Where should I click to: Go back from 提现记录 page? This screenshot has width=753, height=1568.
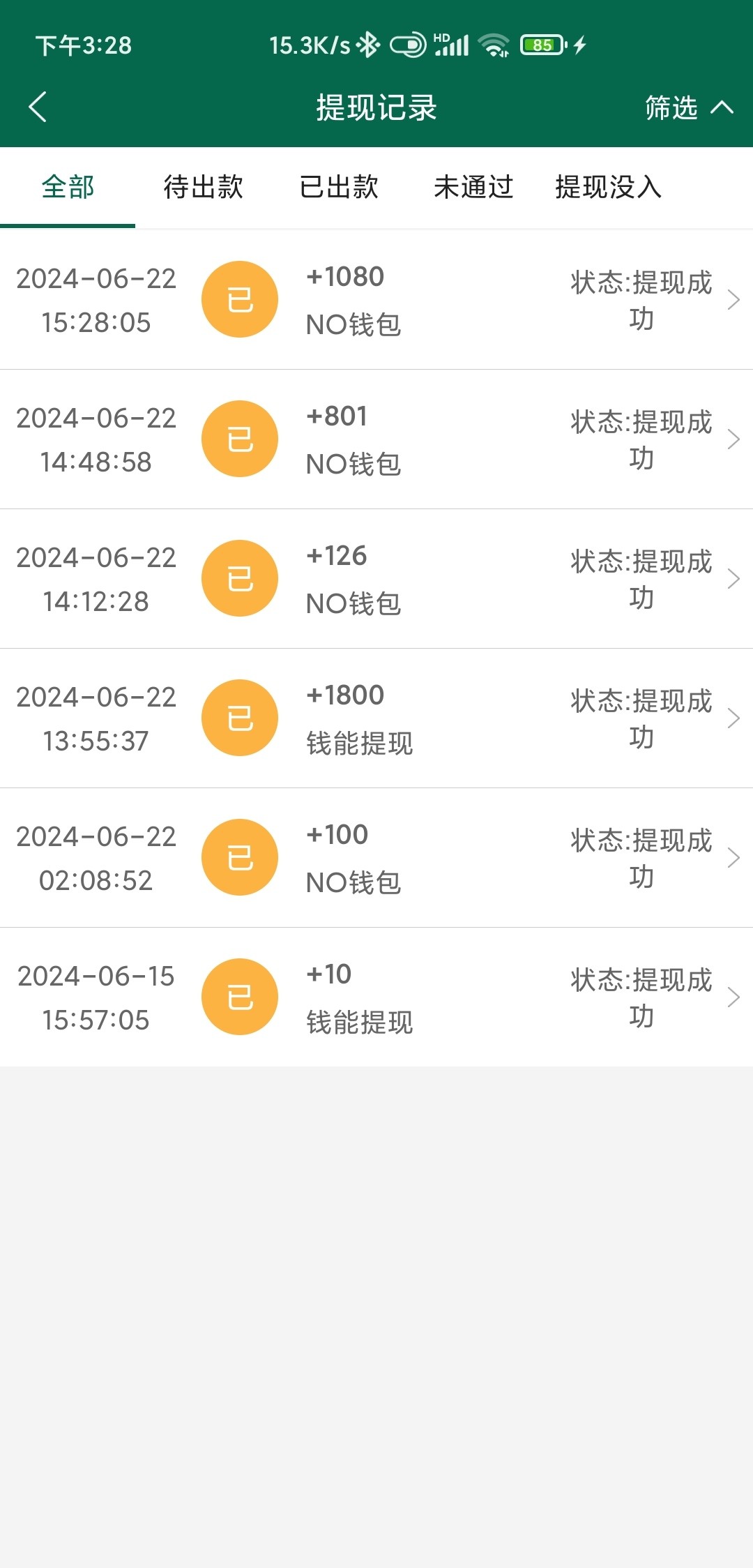click(38, 107)
